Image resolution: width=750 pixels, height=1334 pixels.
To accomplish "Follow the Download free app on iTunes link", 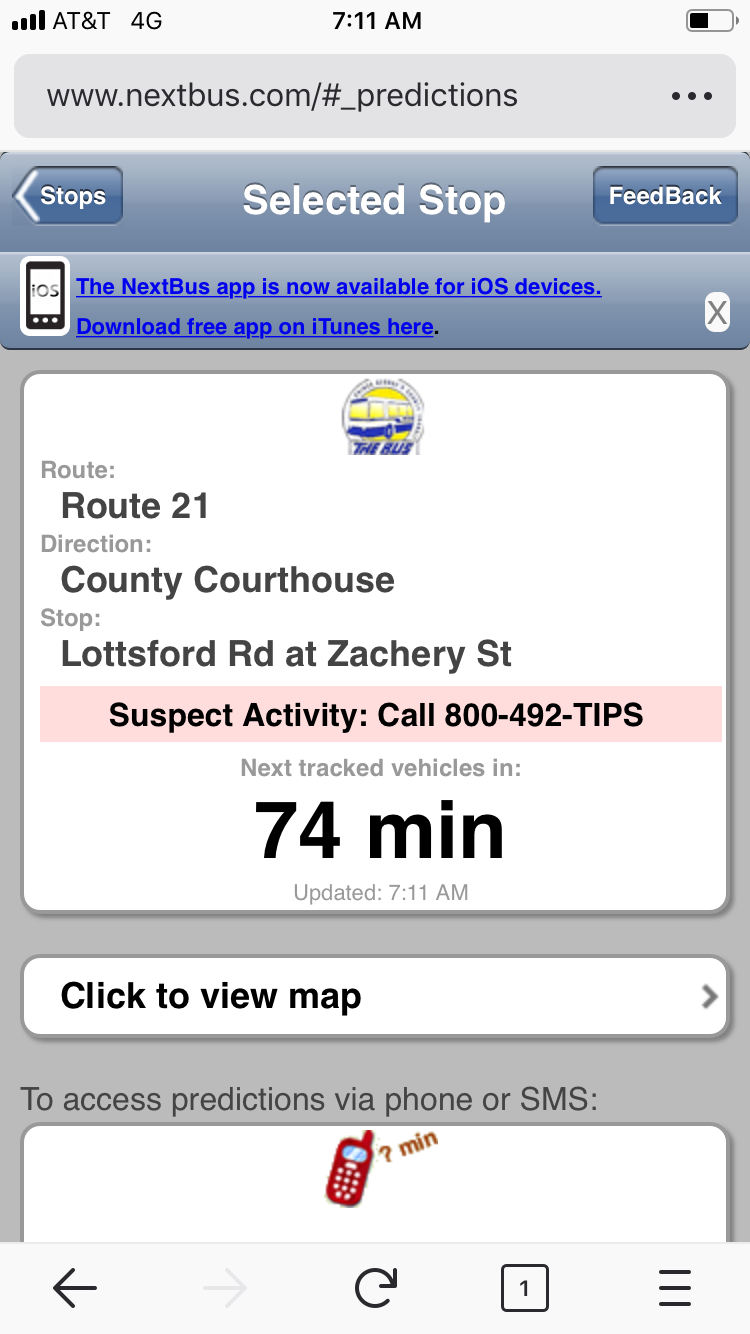I will pyautogui.click(x=255, y=326).
